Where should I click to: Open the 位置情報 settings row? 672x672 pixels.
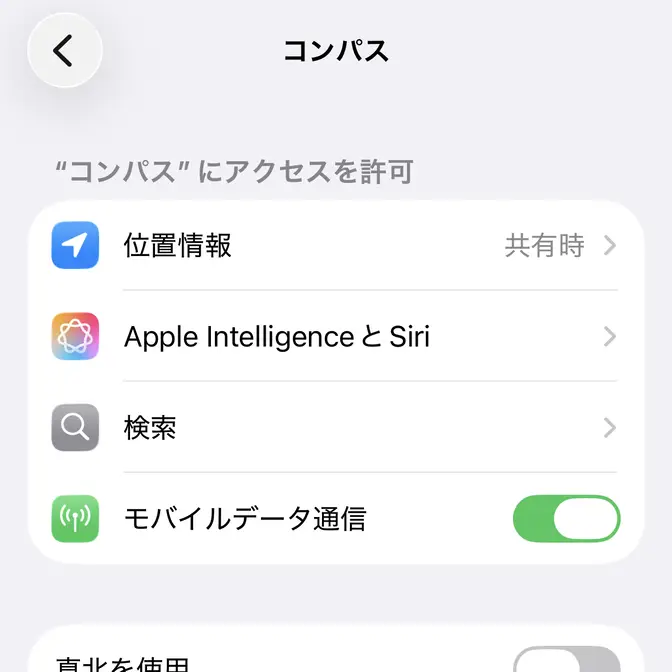[x=335, y=246]
